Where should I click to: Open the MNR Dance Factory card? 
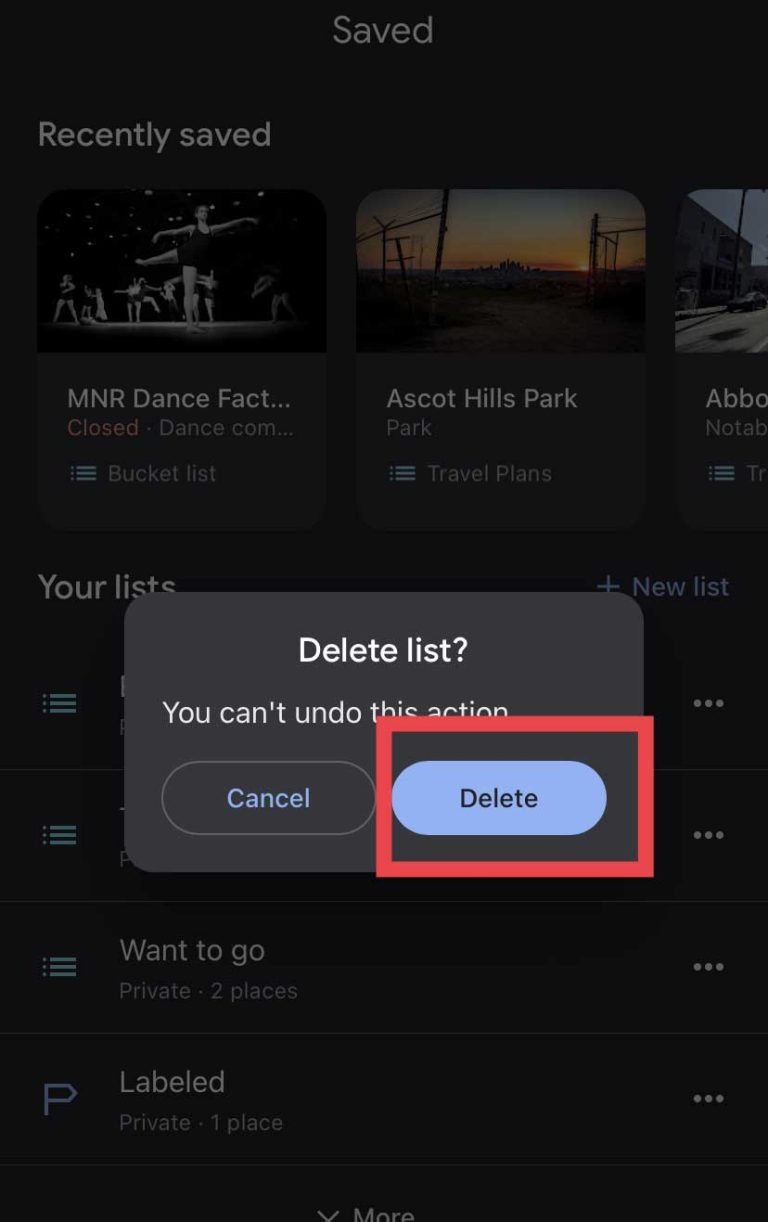coord(181,360)
